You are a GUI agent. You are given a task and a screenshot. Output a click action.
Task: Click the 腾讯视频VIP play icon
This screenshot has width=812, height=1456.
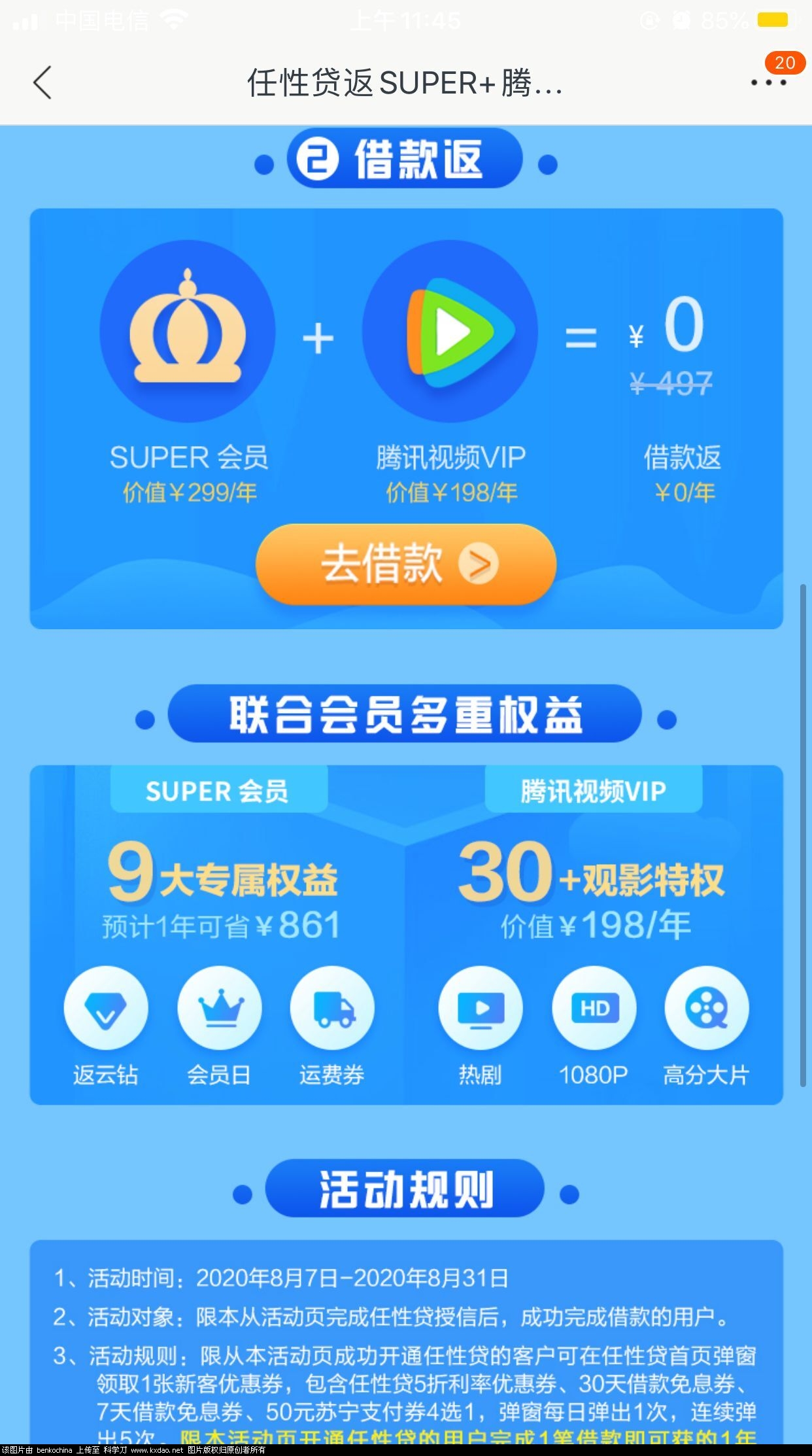click(x=451, y=330)
